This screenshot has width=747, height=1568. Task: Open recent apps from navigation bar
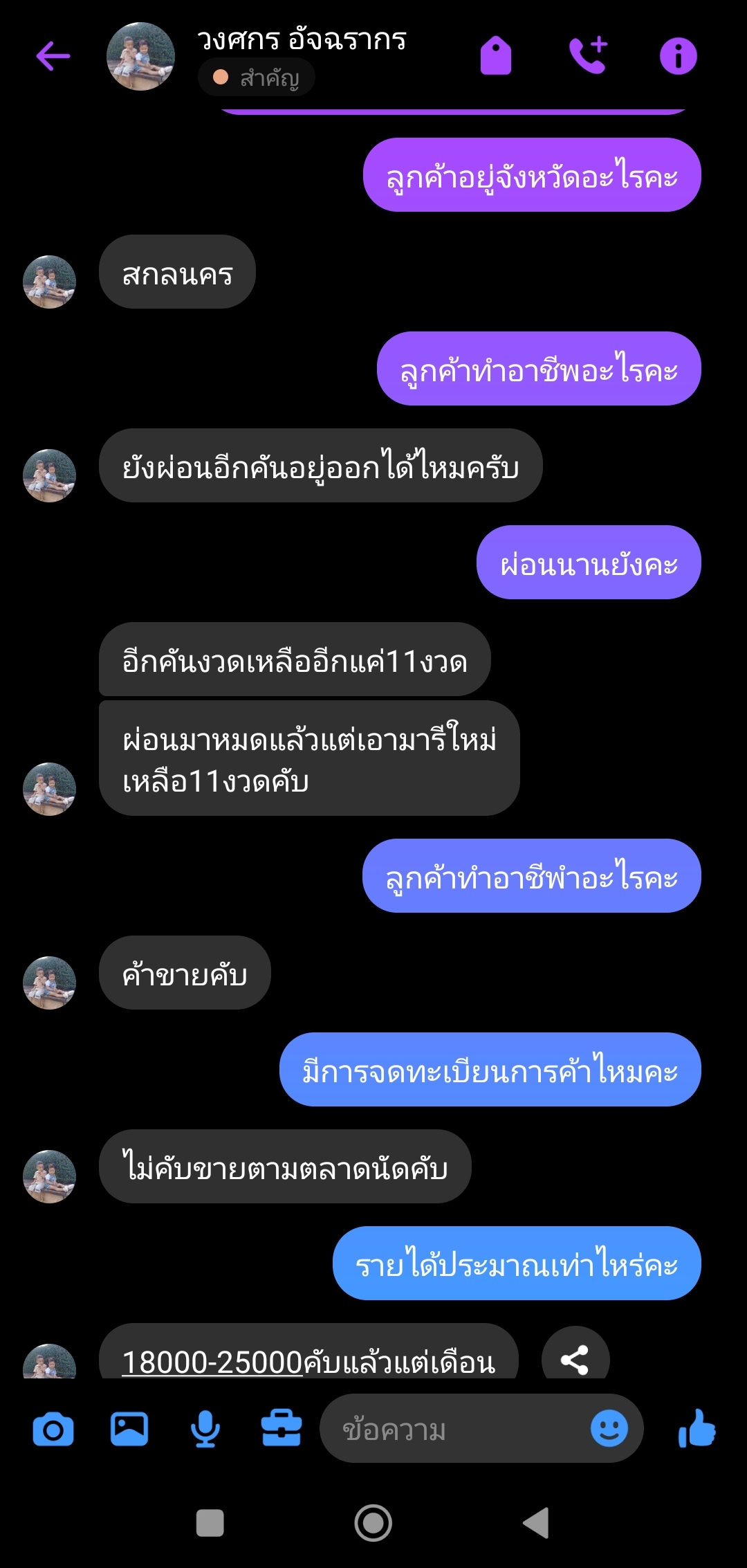[x=210, y=1523]
